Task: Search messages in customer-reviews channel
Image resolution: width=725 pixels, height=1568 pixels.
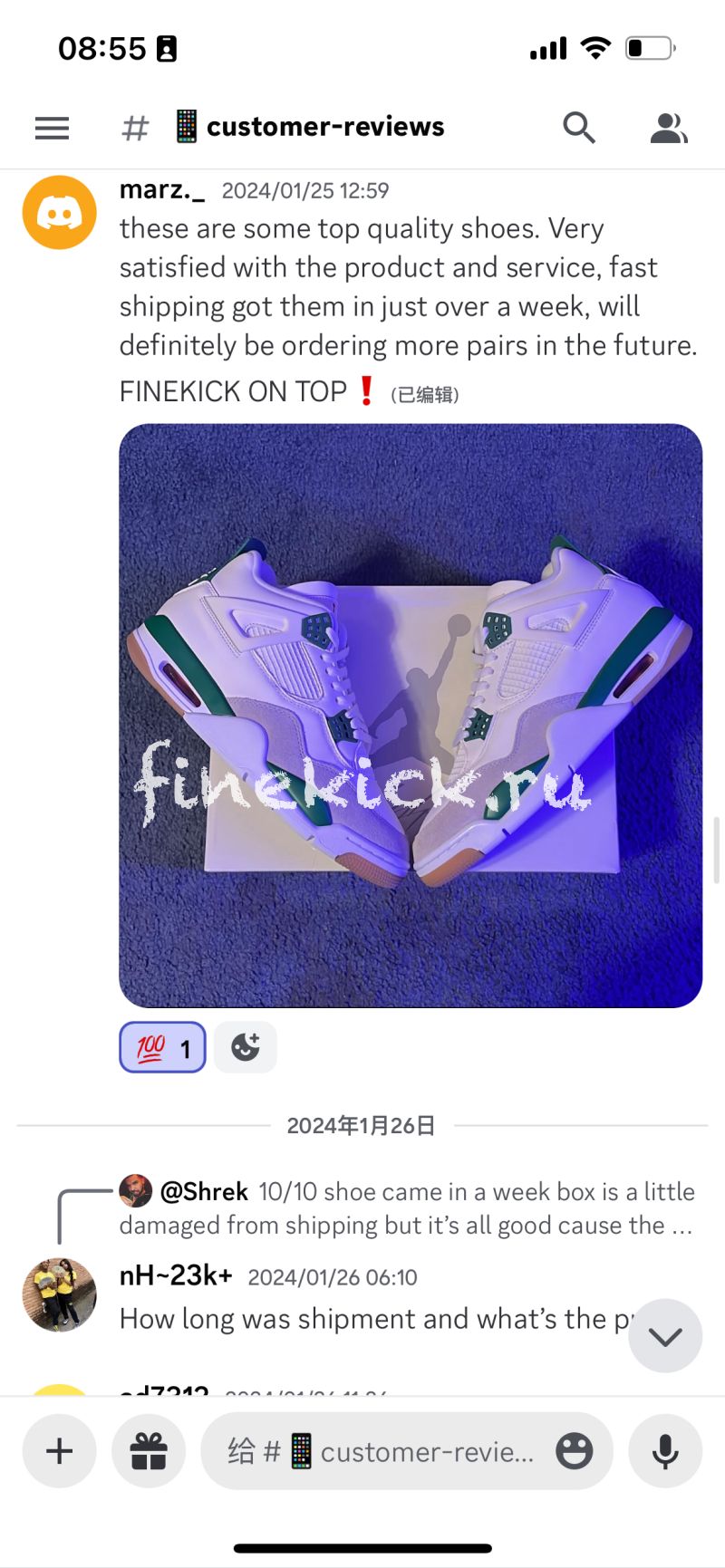Action: pyautogui.click(x=578, y=128)
